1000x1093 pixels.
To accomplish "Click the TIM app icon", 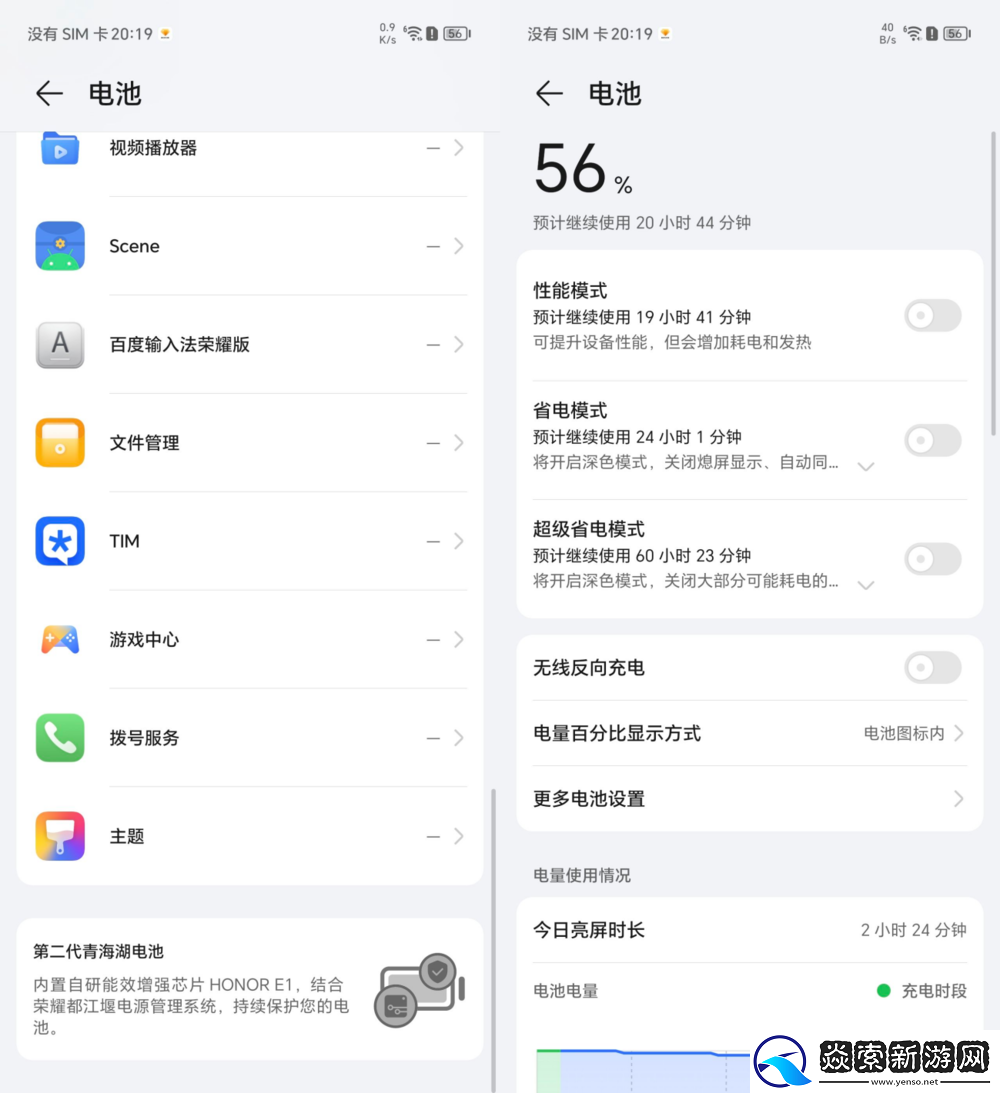I will tap(60, 541).
